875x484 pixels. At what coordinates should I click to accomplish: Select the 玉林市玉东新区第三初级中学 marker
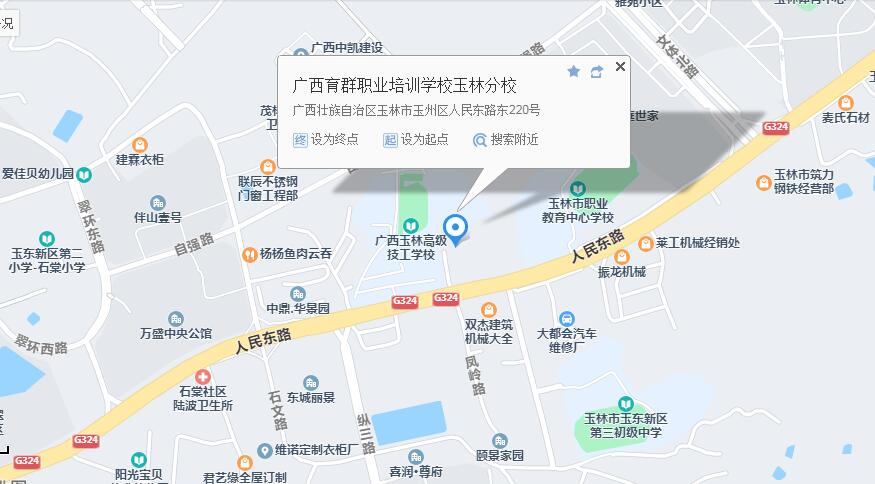pyautogui.click(x=625, y=403)
